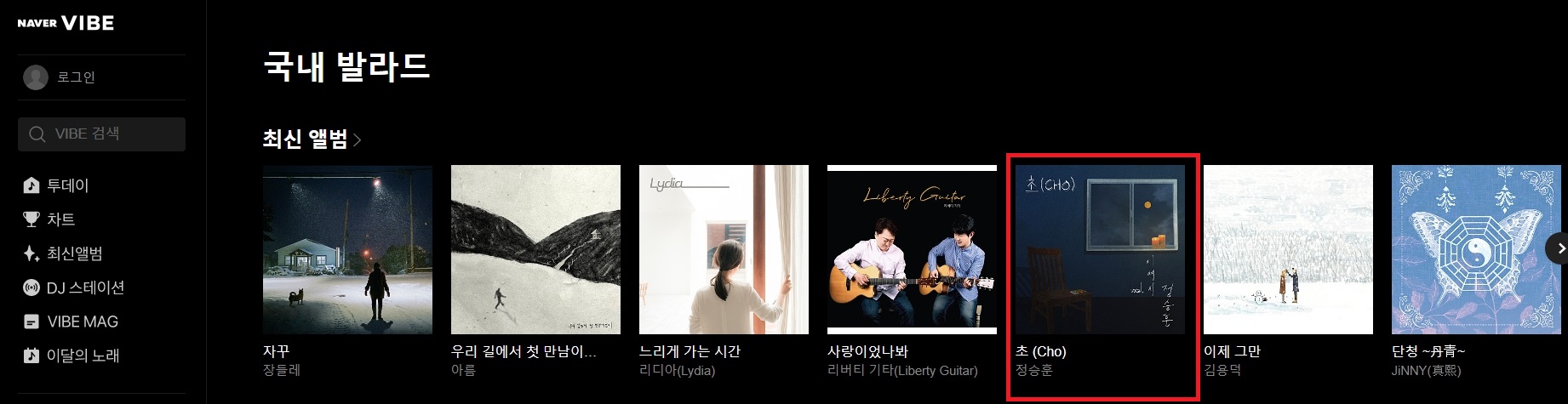Viewport: 1568px width, 404px height.
Task: Open the album 초 (Cho) by 정승훈
Action: tap(1100, 249)
